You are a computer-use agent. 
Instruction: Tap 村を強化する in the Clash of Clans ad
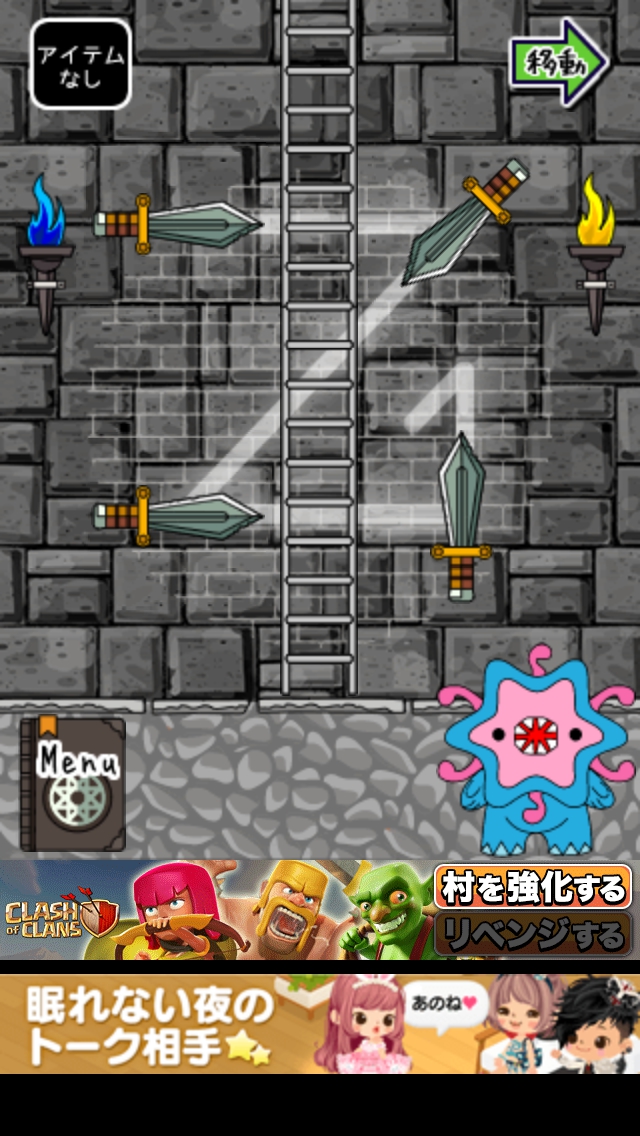[x=532, y=887]
